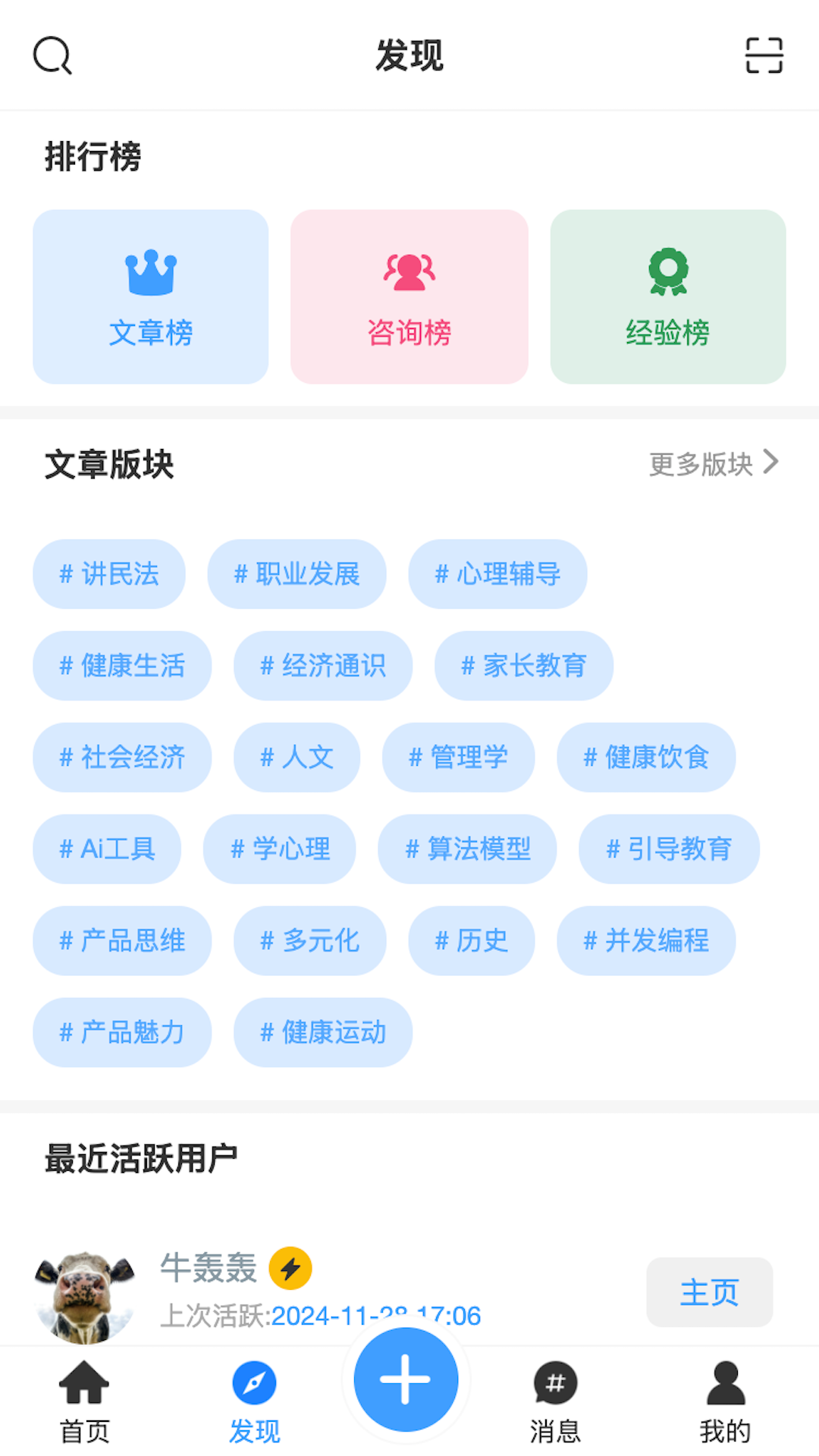Image resolution: width=819 pixels, height=1456 pixels.
Task: Open the 咨询榜 ranking card
Action: (x=409, y=297)
